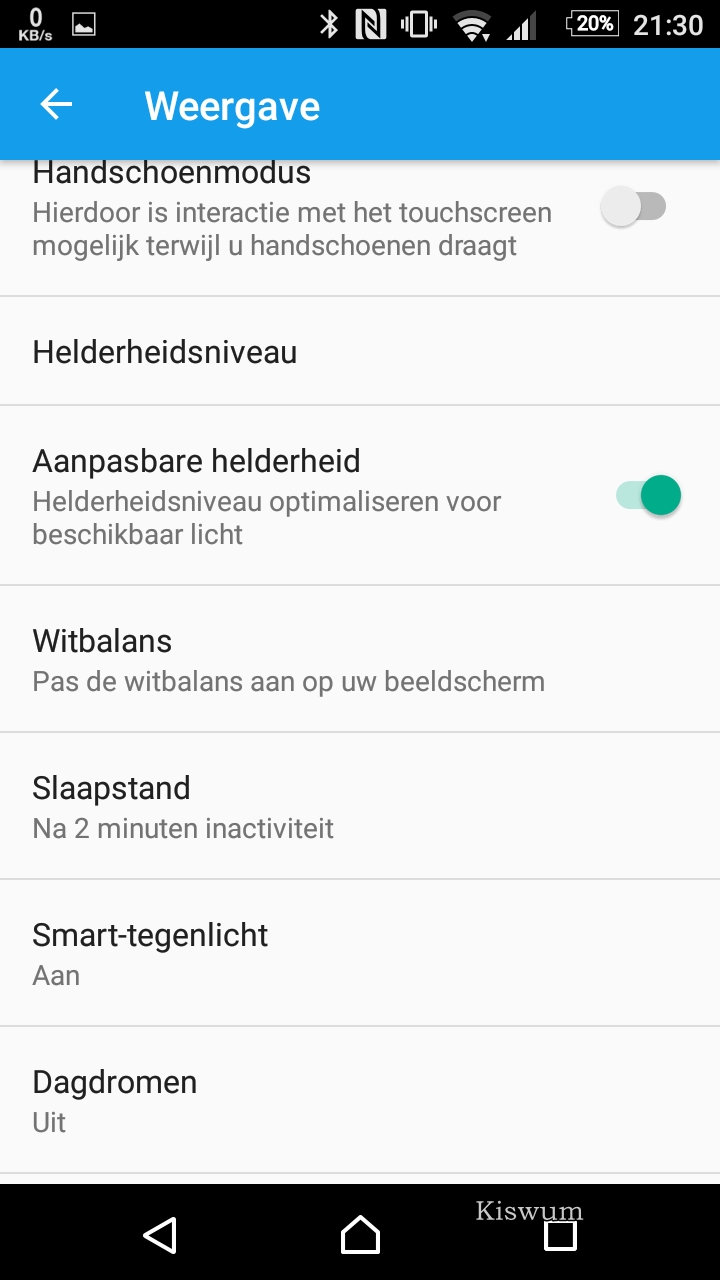The height and width of the screenshot is (1280, 720).
Task: Open Dagdromen settings
Action: point(360,1100)
